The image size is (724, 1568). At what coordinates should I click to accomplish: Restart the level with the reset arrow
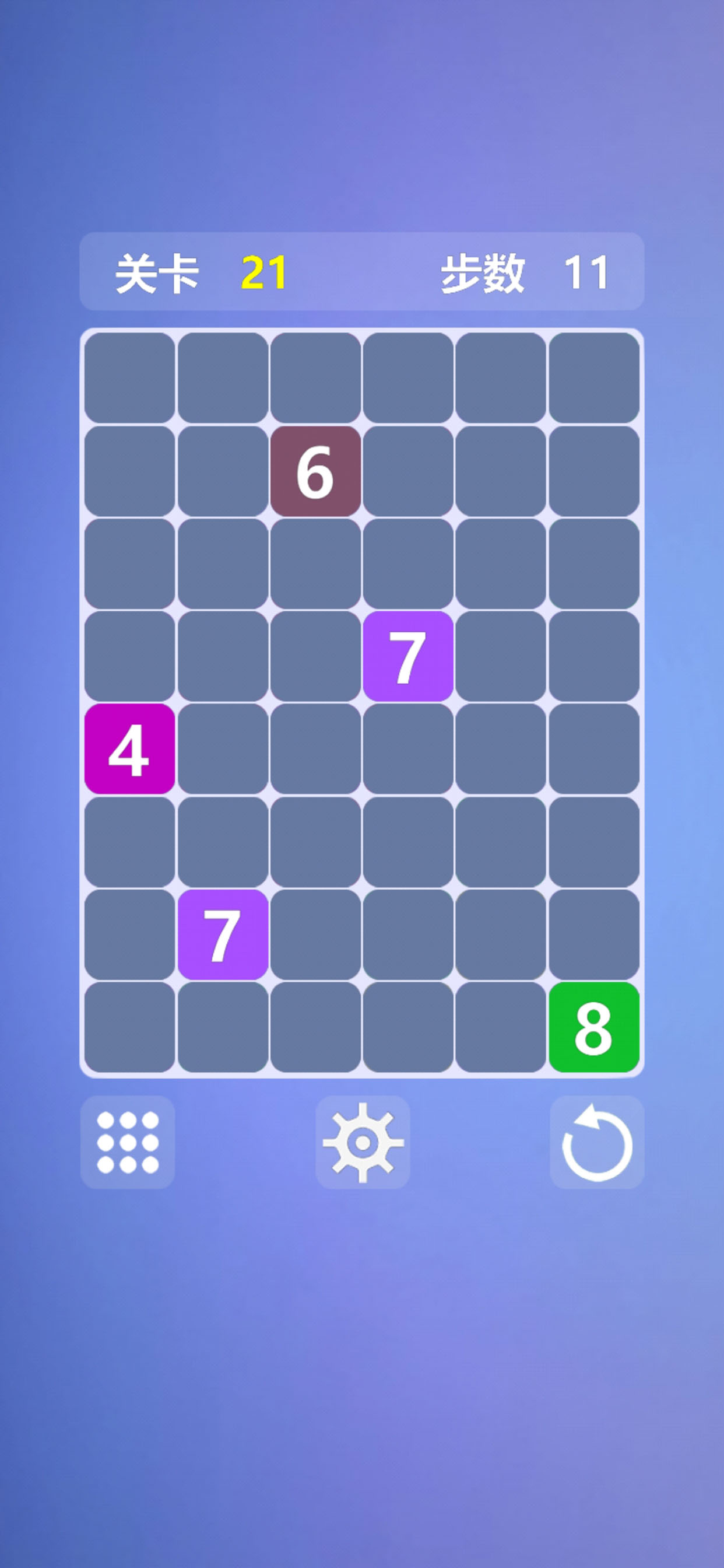597,1143
